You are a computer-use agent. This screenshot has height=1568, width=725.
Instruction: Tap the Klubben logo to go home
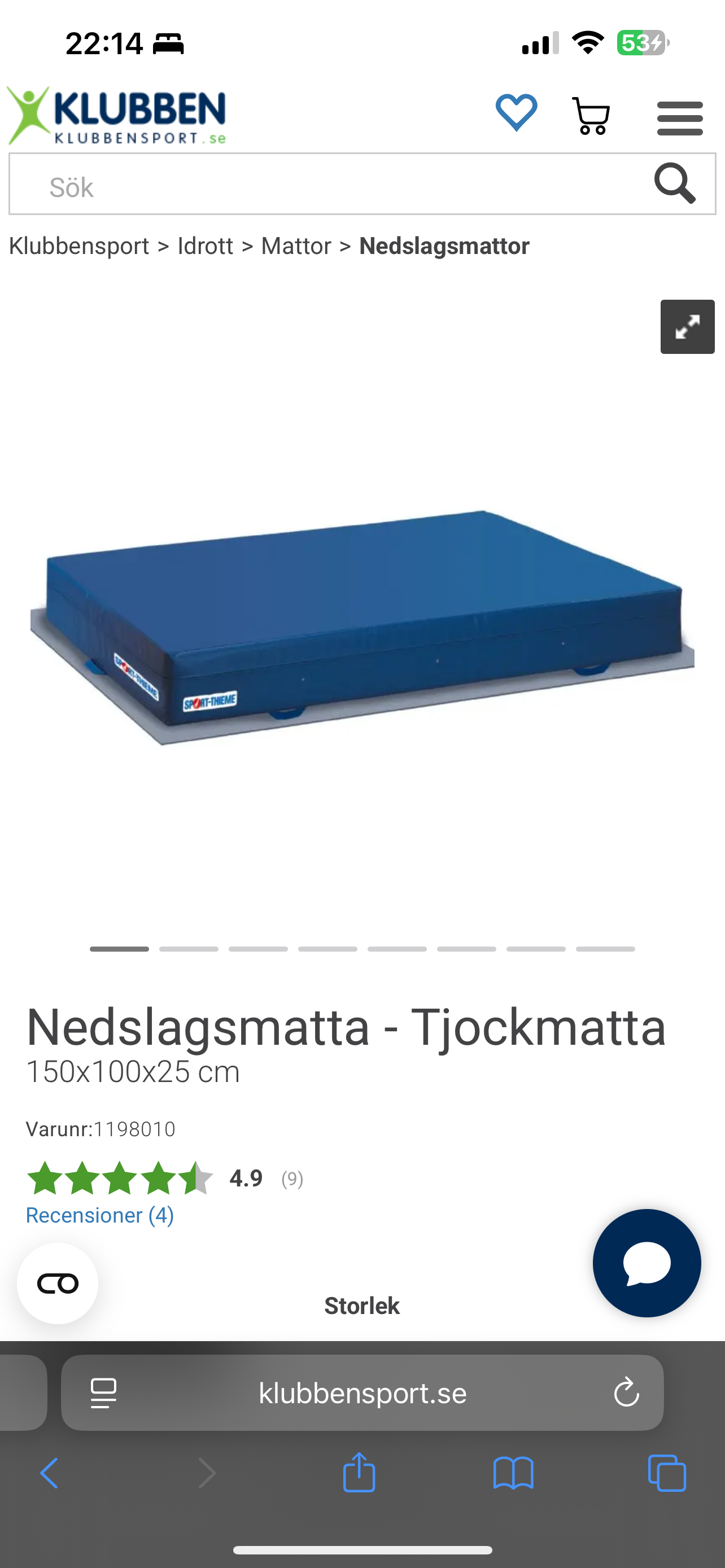pyautogui.click(x=116, y=116)
